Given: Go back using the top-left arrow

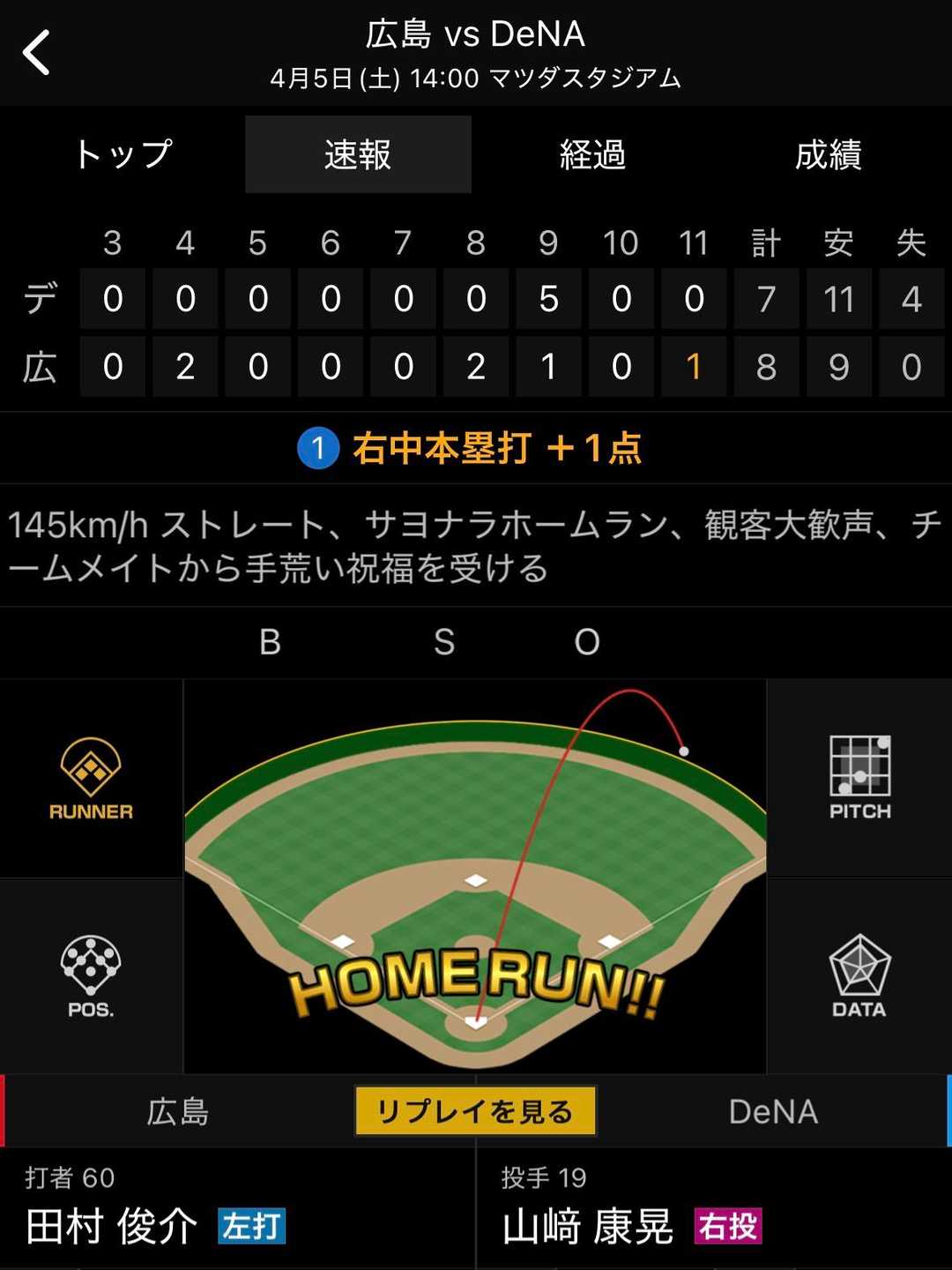Looking at the screenshot, I should pos(37,53).
